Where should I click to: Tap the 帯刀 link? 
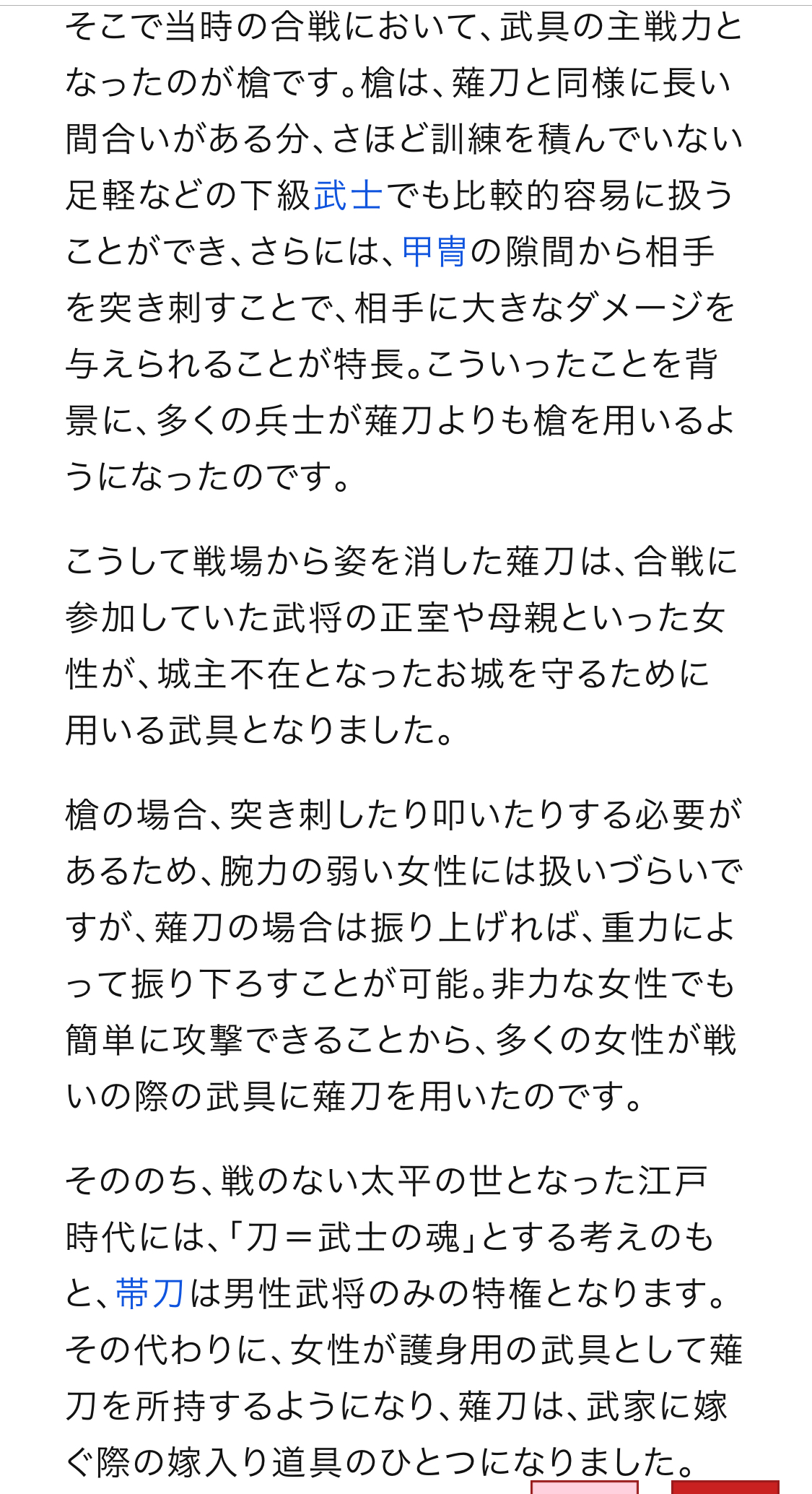150,1293
